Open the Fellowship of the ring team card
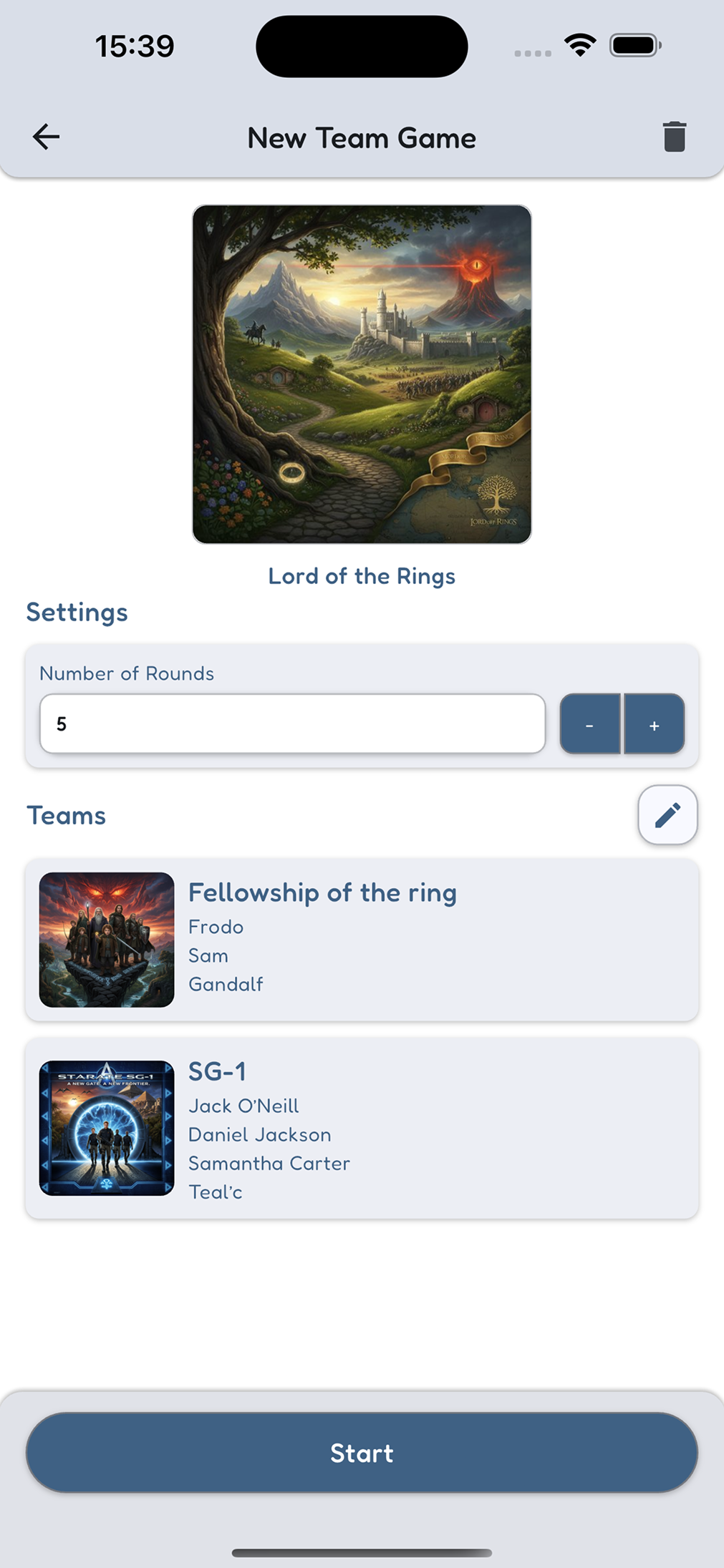Image resolution: width=724 pixels, height=1568 pixels. coord(362,940)
